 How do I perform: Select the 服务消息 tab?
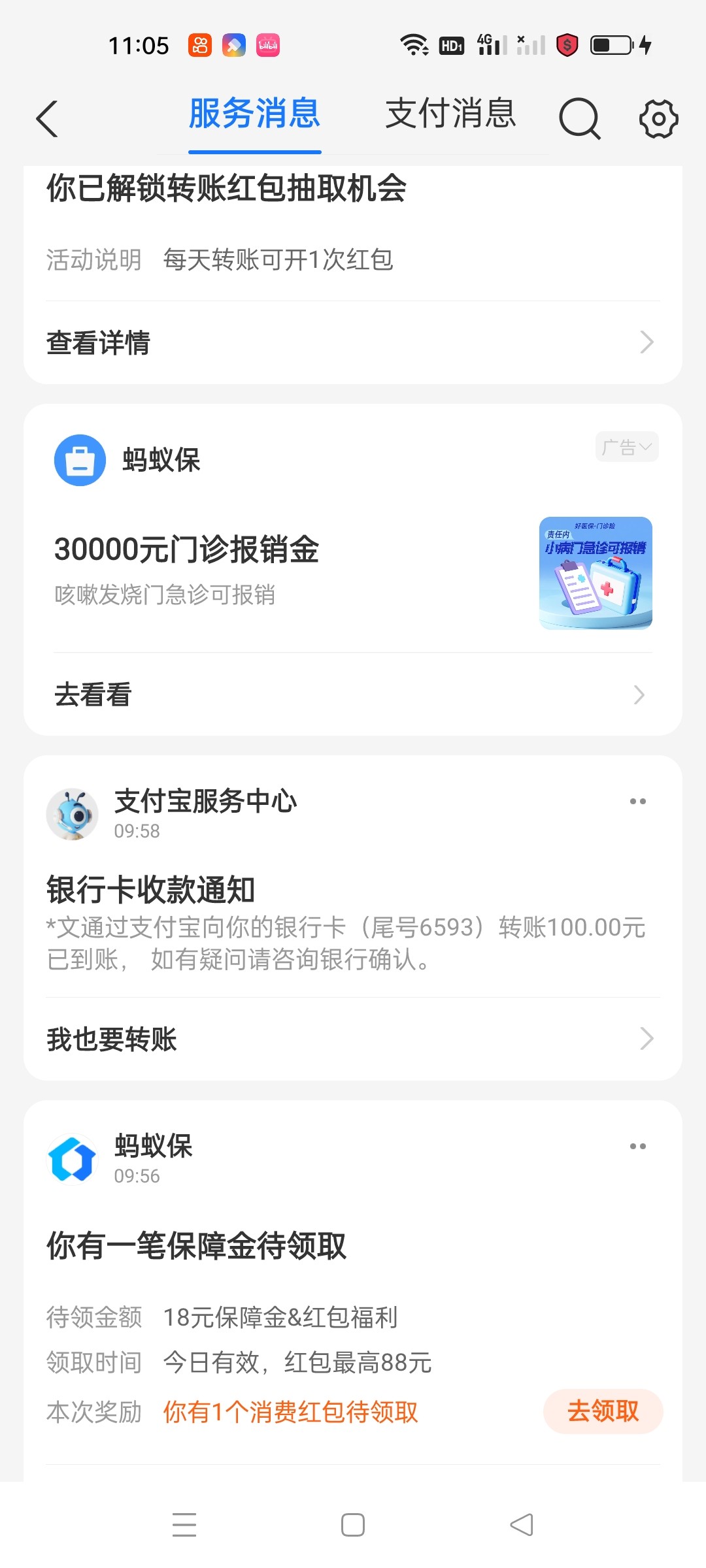[254, 114]
